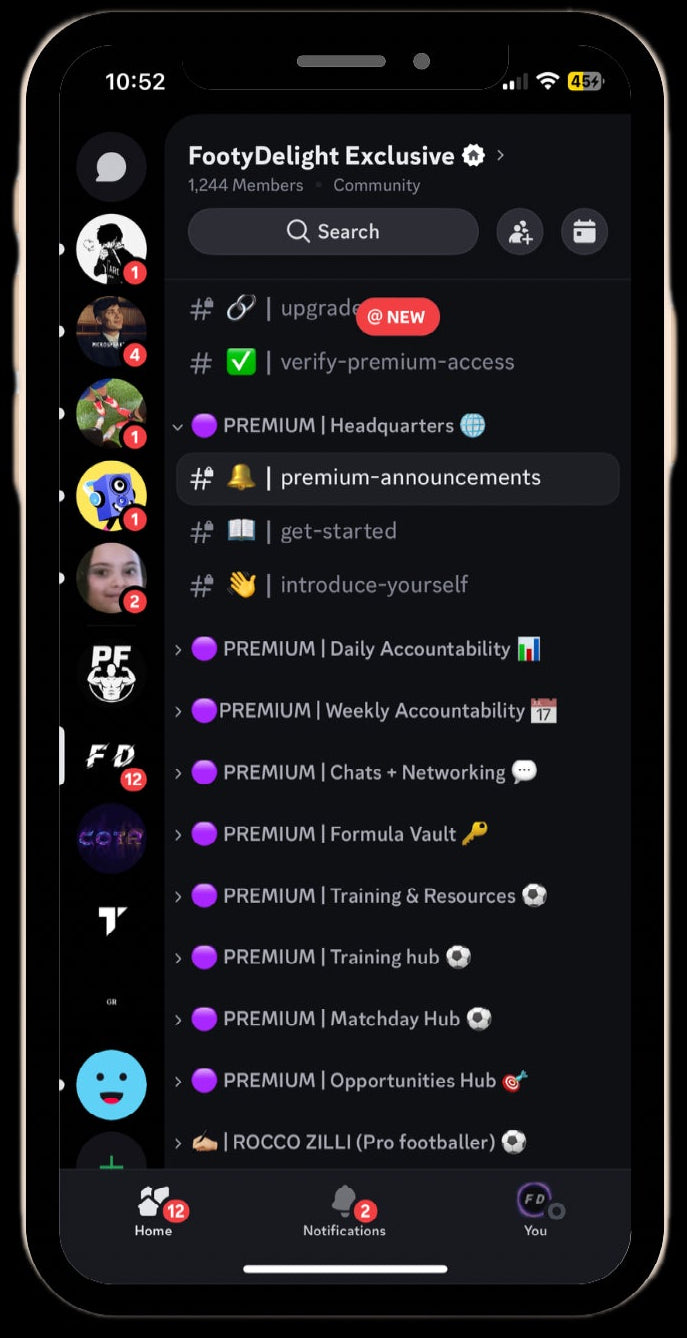Open the You profile tab

coord(536,1211)
